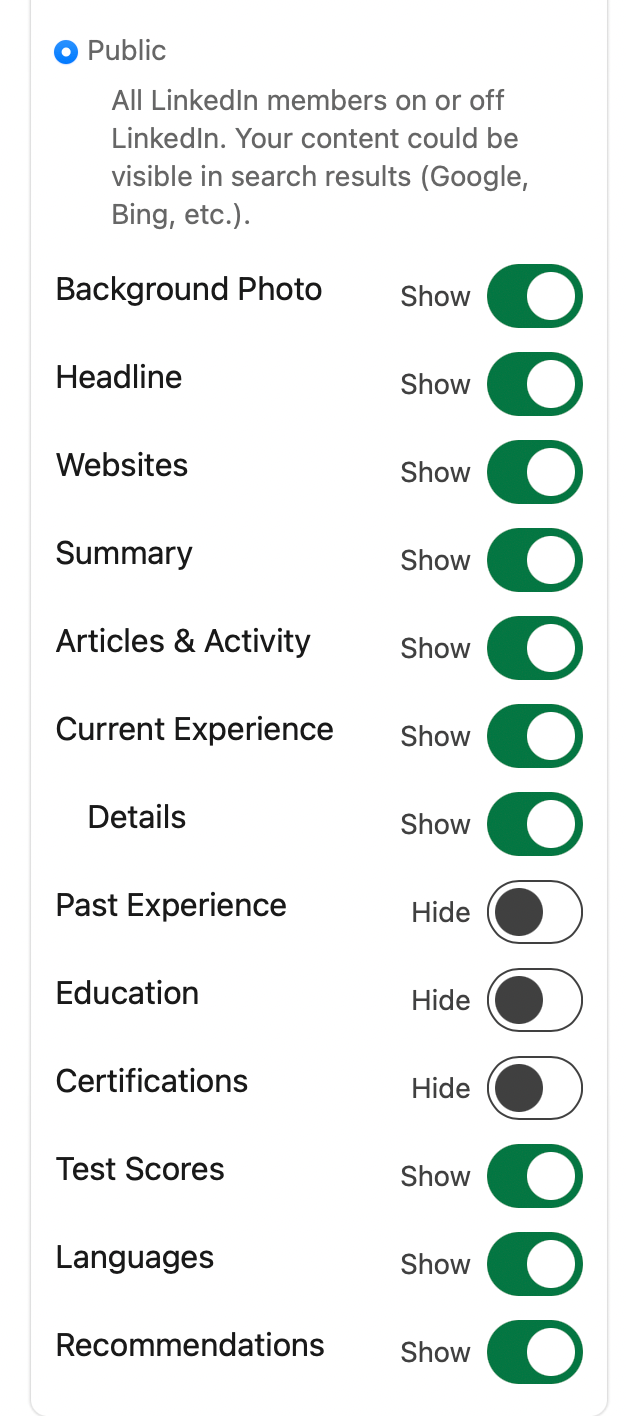Show Certifications on public profile
The height and width of the screenshot is (1416, 626).
coord(534,1088)
